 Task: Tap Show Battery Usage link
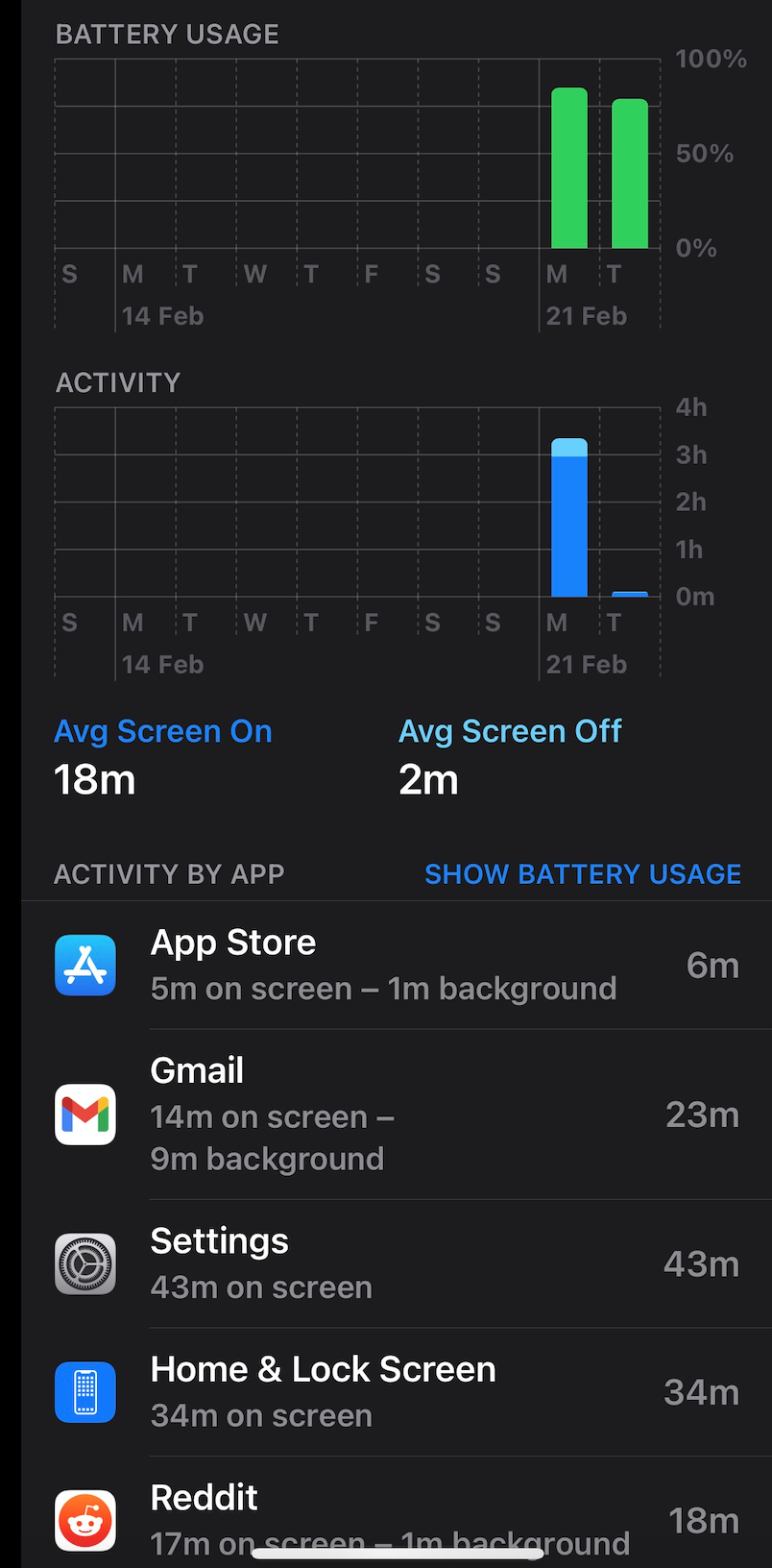click(582, 873)
